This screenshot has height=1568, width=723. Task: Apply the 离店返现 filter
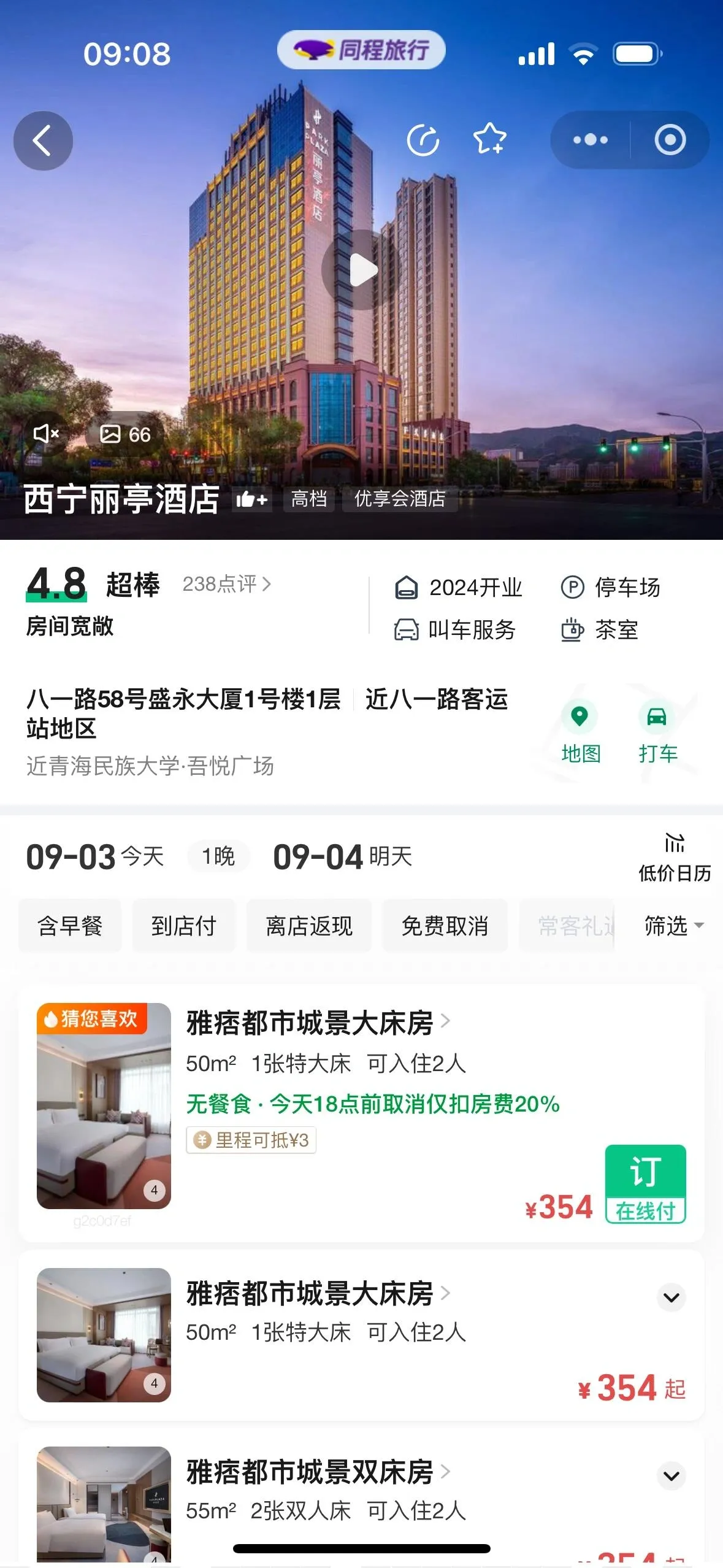pyautogui.click(x=309, y=926)
